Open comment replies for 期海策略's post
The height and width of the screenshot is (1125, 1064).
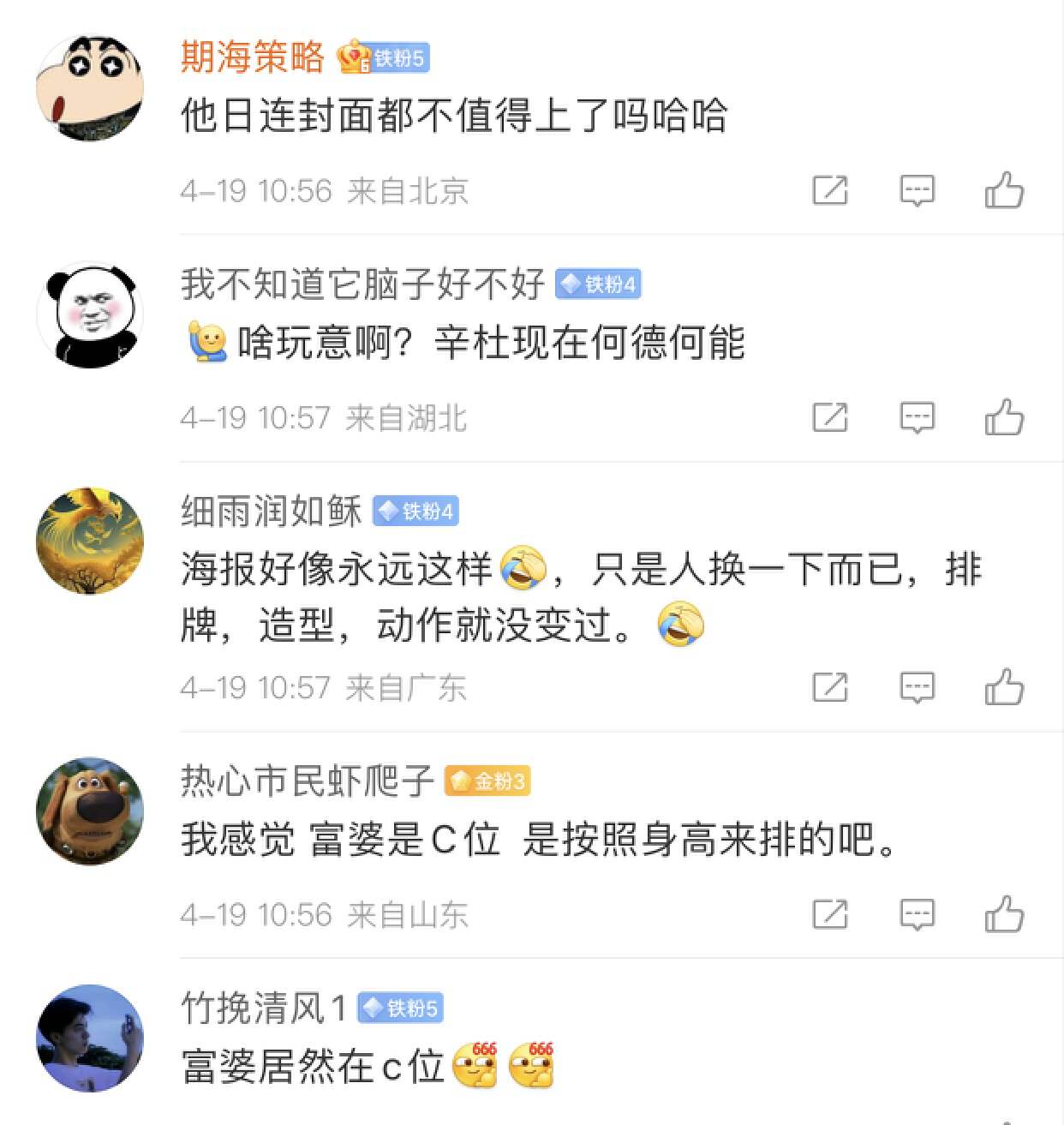pyautogui.click(x=917, y=190)
